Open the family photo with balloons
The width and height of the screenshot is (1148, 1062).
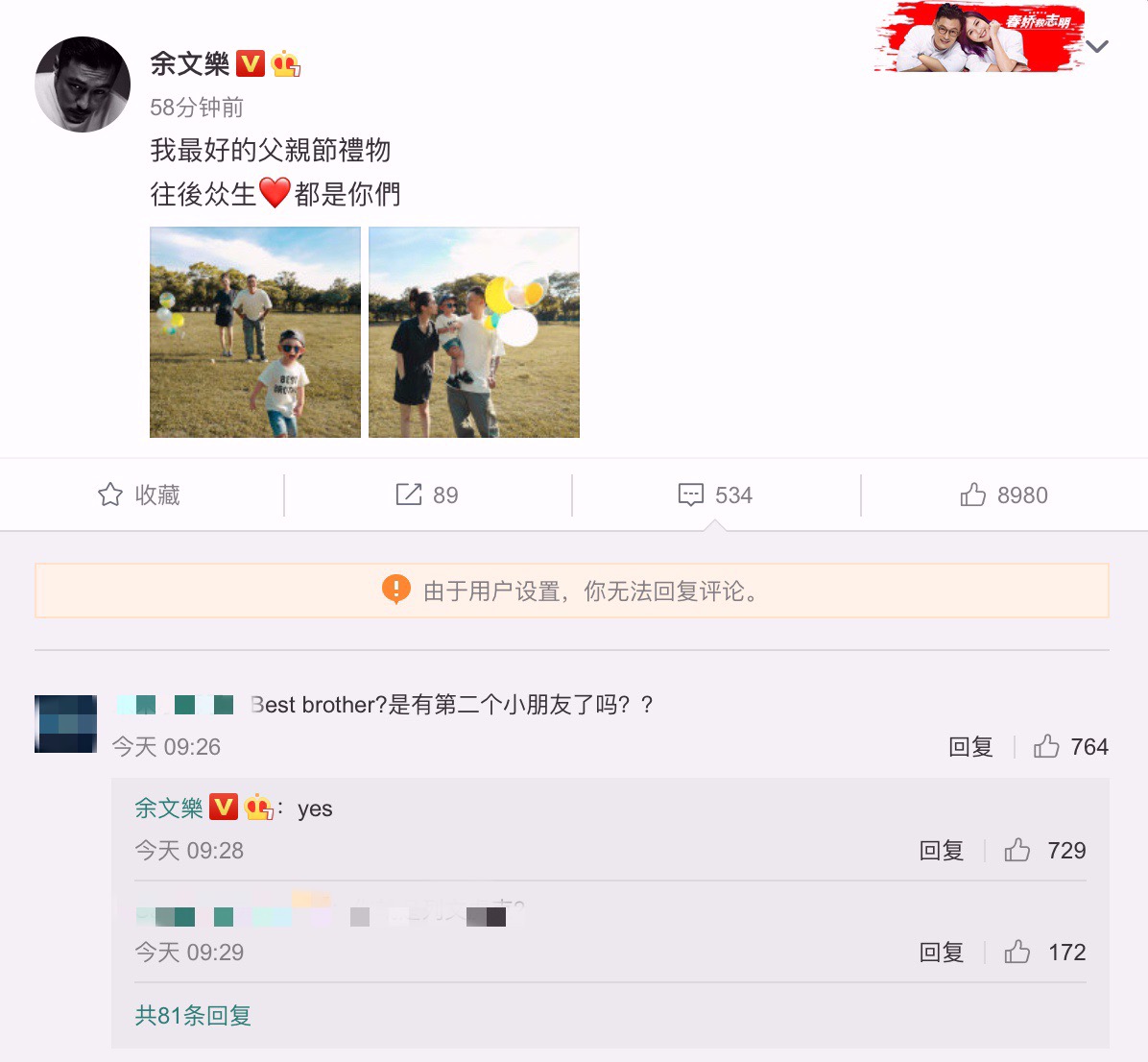(474, 332)
